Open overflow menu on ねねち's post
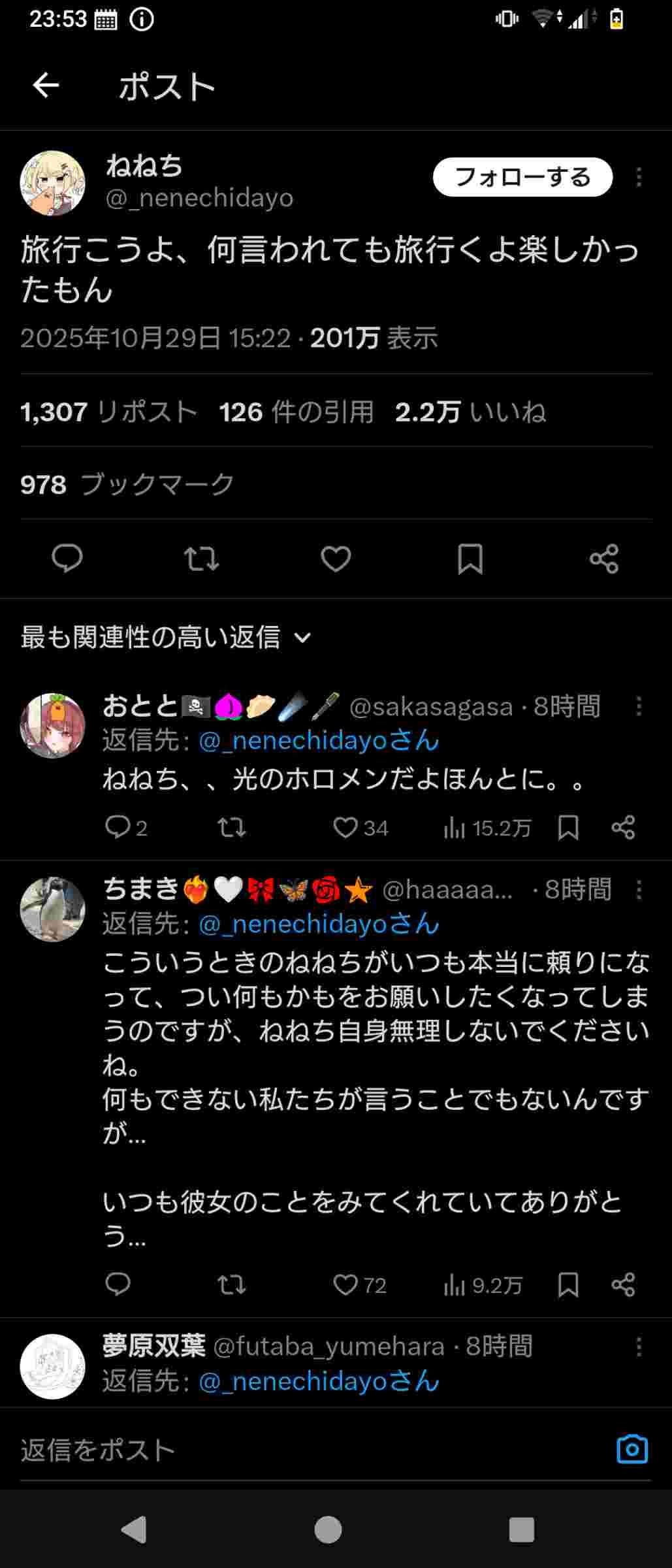672x1568 pixels. [x=639, y=177]
